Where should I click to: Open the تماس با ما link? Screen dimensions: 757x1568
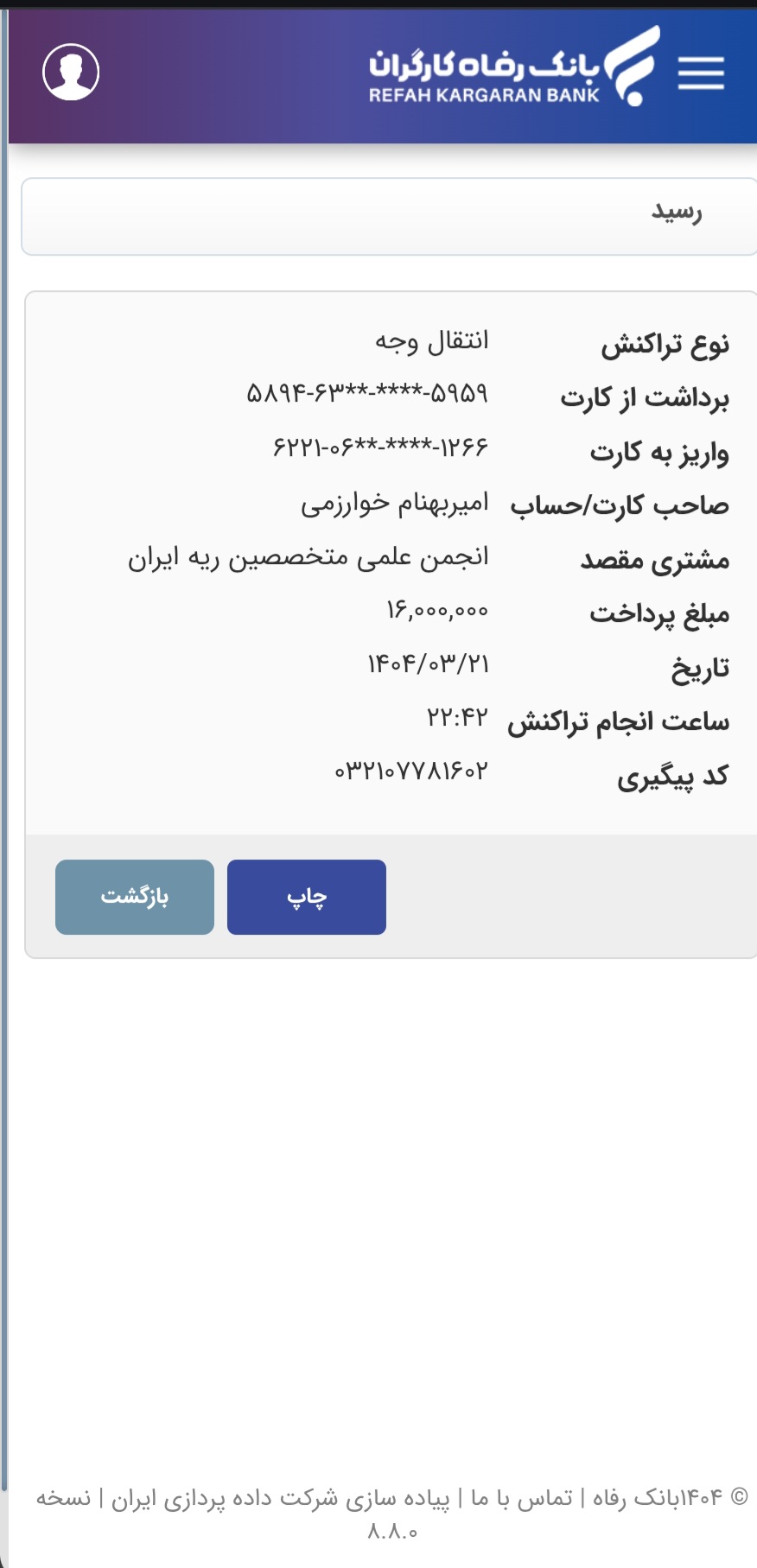[x=521, y=1497]
